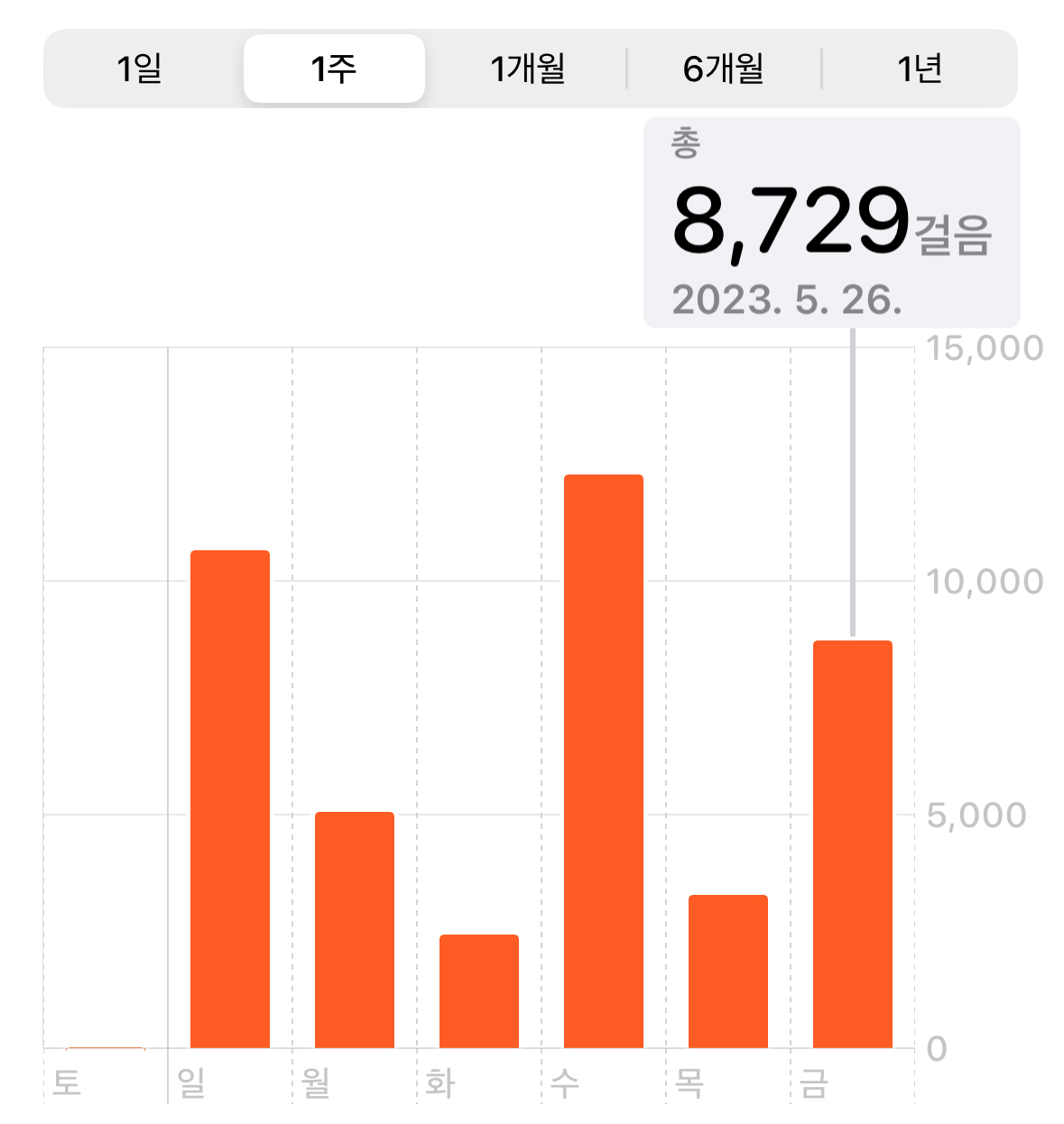Select the 수 (Wednesday) step bar

click(604, 760)
